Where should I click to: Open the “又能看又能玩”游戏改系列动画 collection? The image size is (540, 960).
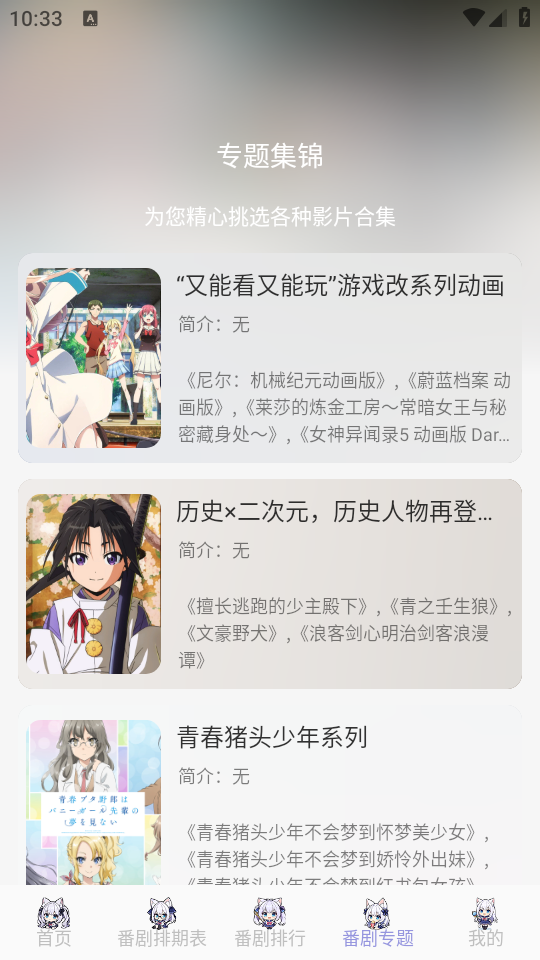(x=270, y=358)
